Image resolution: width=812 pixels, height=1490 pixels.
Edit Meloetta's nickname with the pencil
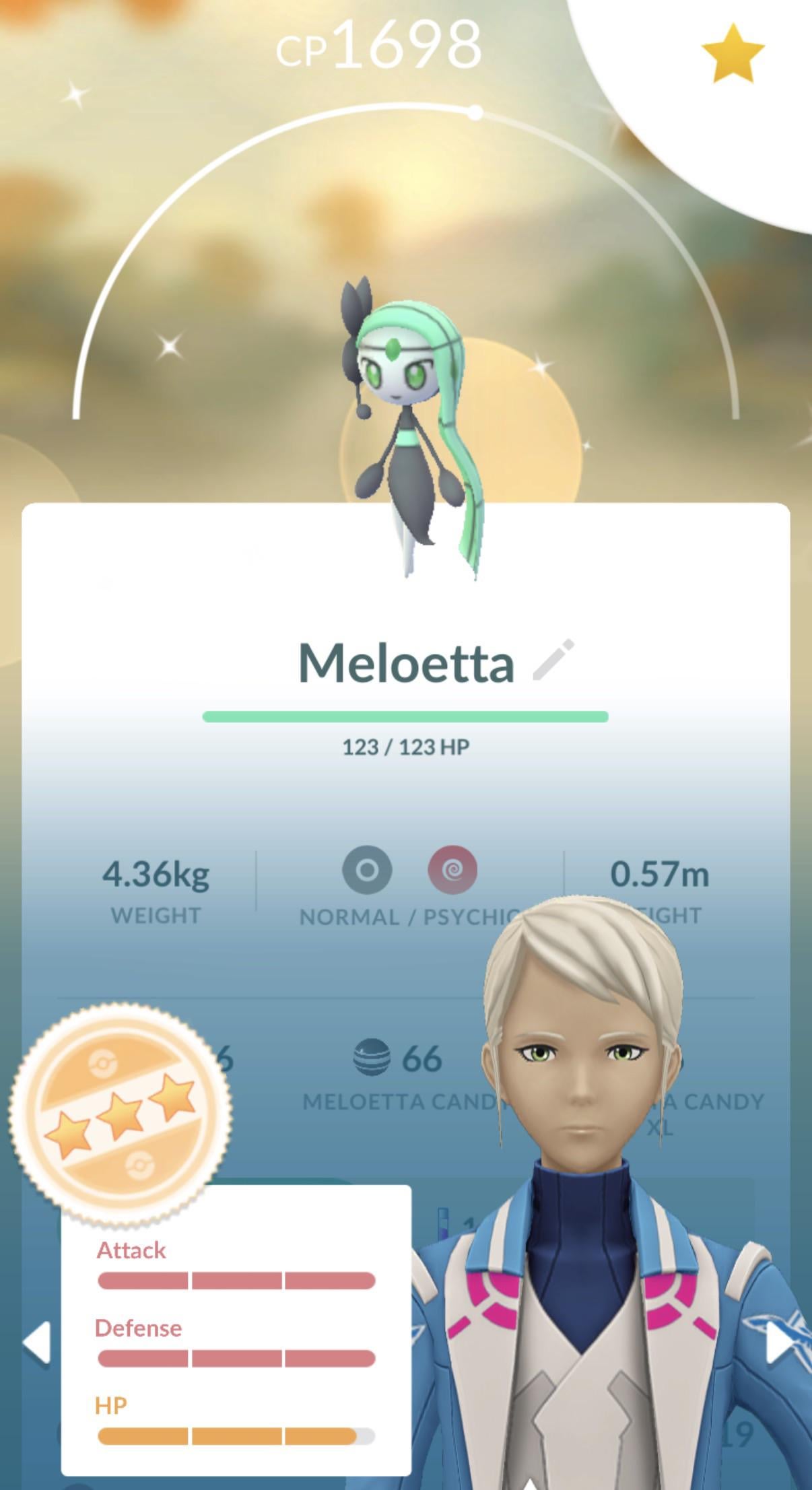click(553, 660)
